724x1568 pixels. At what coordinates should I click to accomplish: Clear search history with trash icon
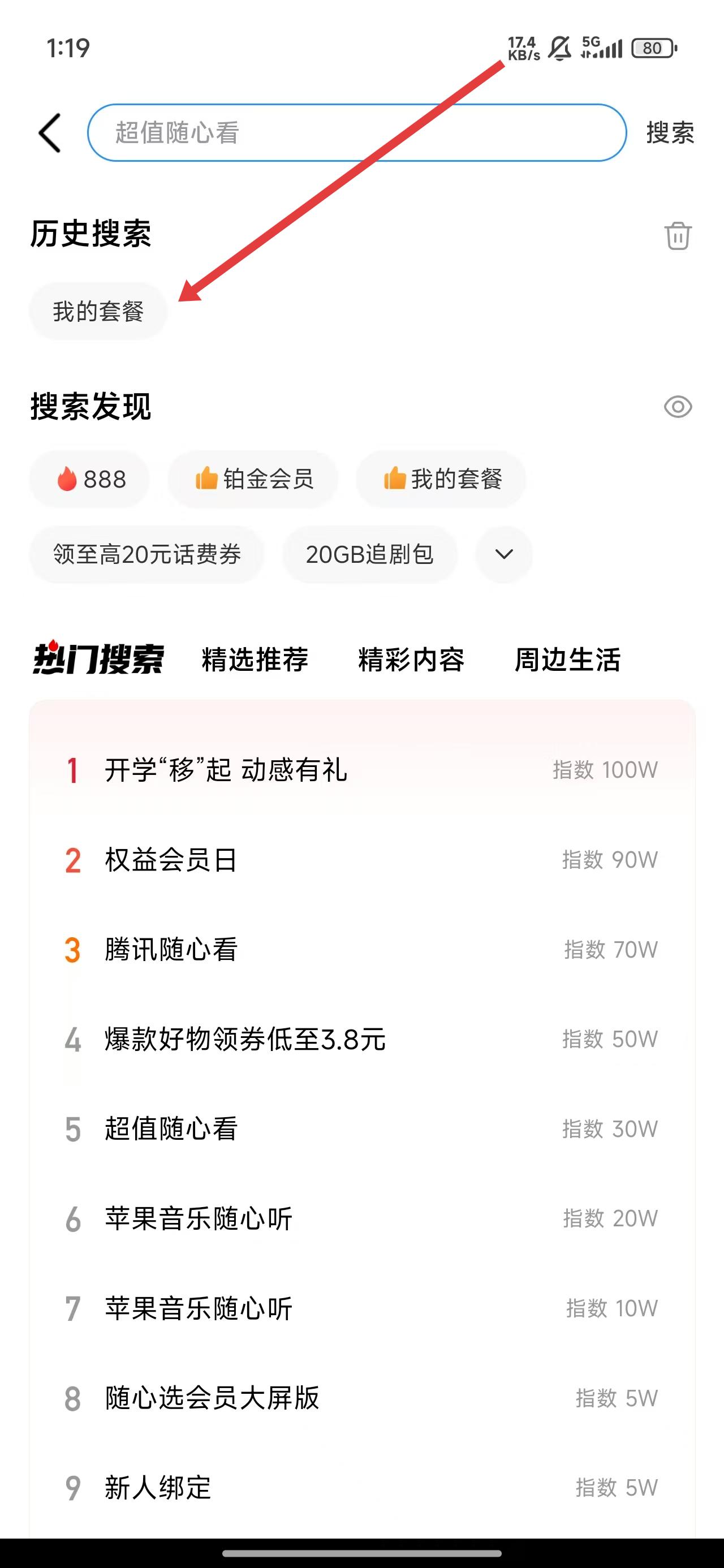pyautogui.click(x=678, y=235)
